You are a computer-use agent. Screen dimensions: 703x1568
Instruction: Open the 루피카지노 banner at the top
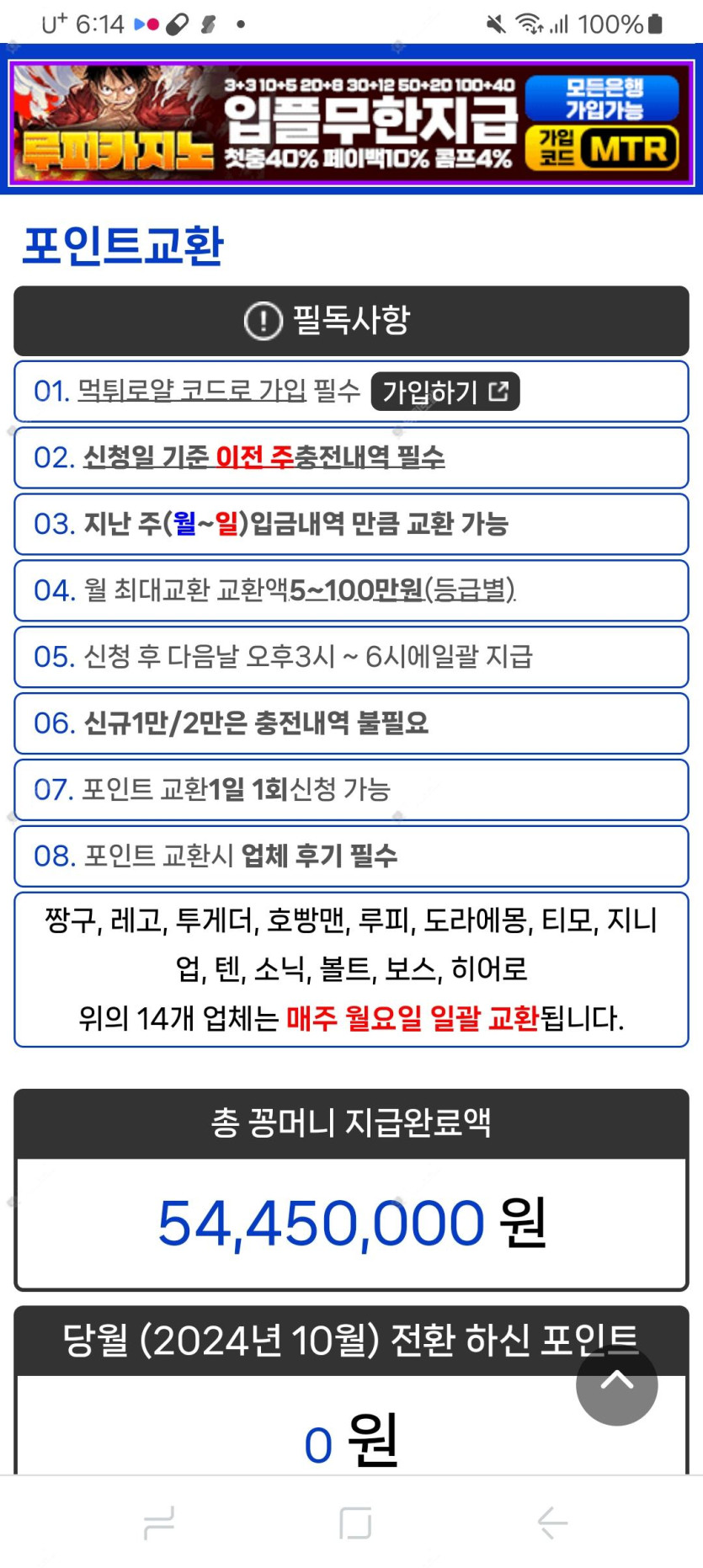pos(351,123)
